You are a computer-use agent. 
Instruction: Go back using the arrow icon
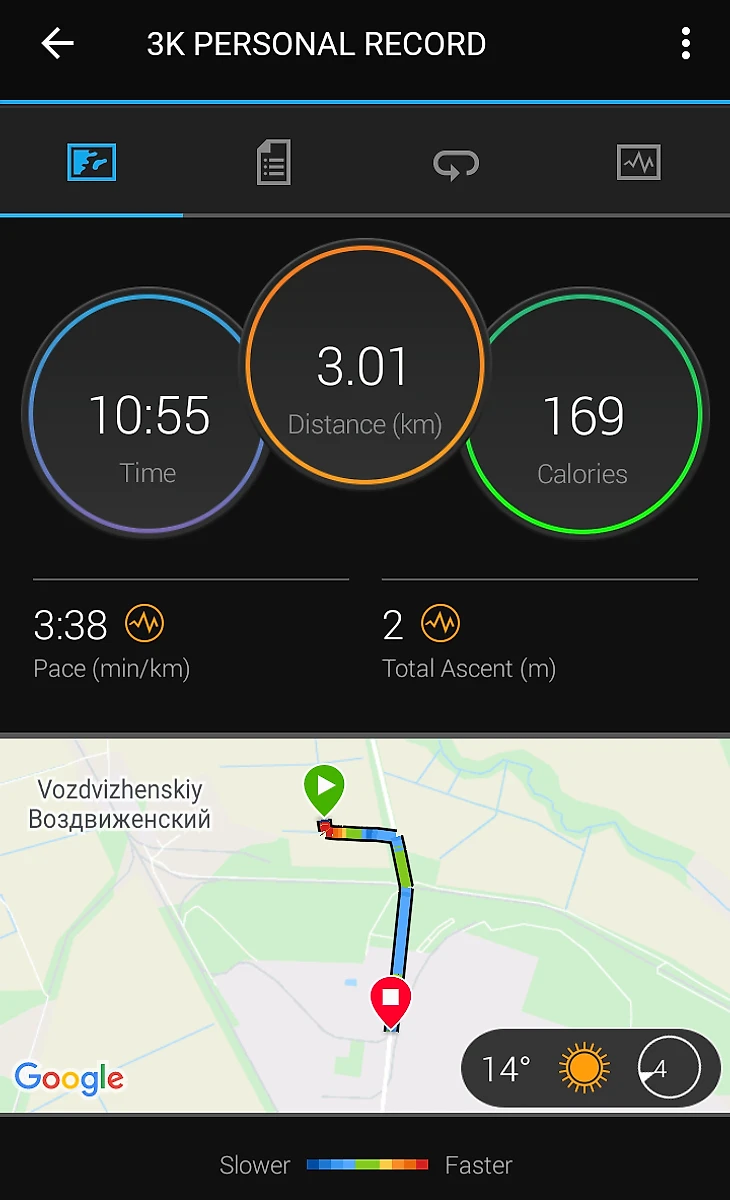[57, 44]
